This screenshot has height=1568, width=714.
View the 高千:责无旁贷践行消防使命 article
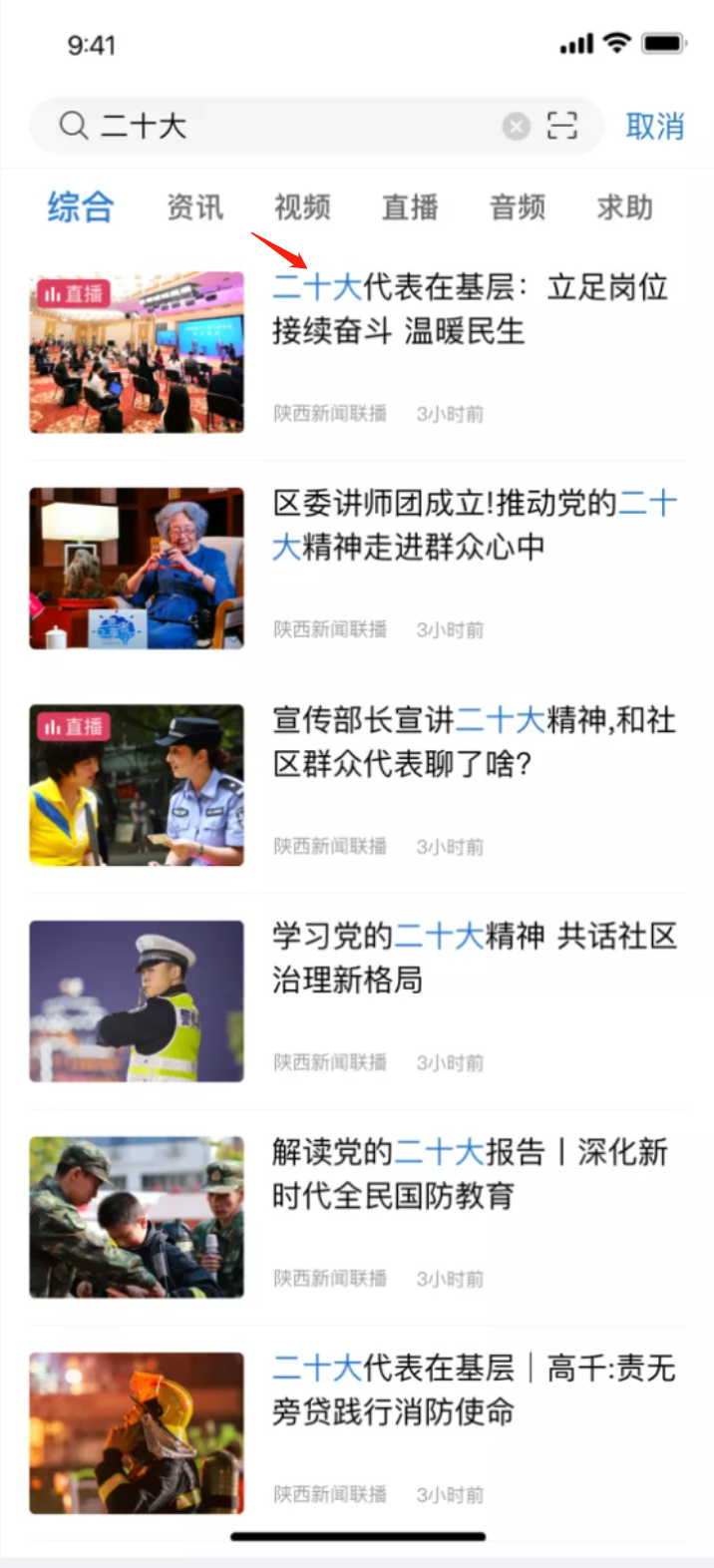click(x=474, y=1389)
